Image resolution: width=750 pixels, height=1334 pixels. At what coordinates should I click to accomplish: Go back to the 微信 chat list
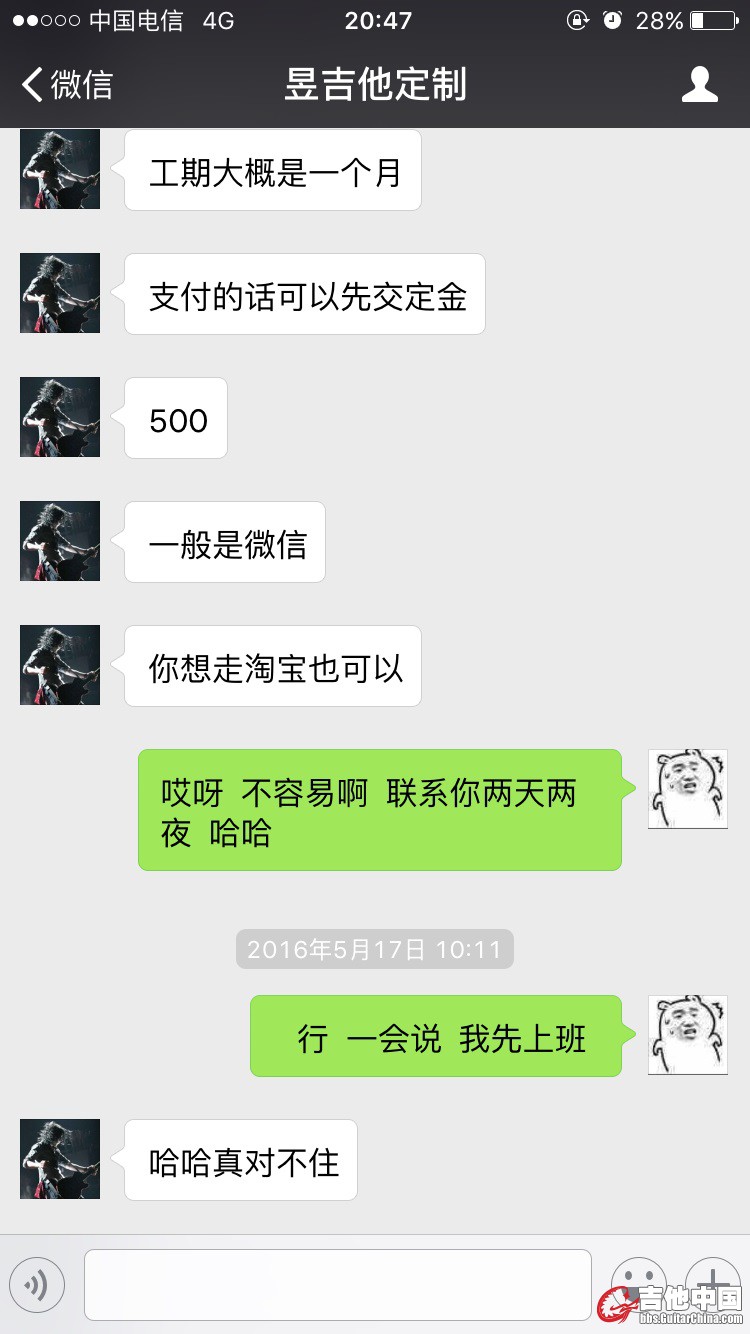pos(67,85)
